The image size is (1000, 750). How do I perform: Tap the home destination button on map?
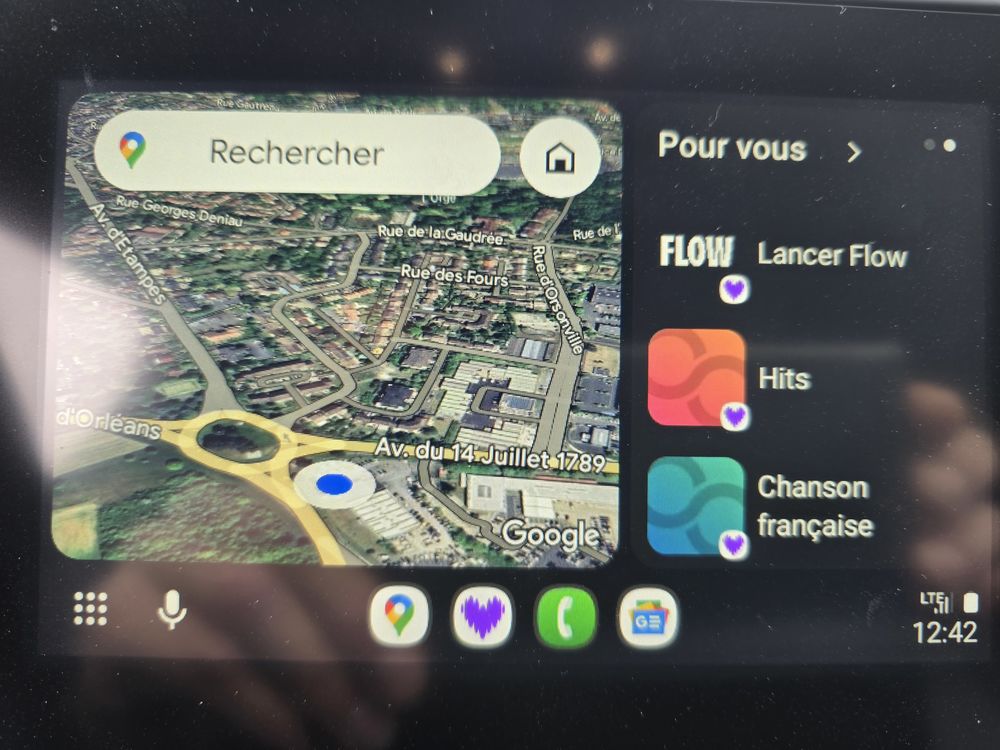point(560,157)
